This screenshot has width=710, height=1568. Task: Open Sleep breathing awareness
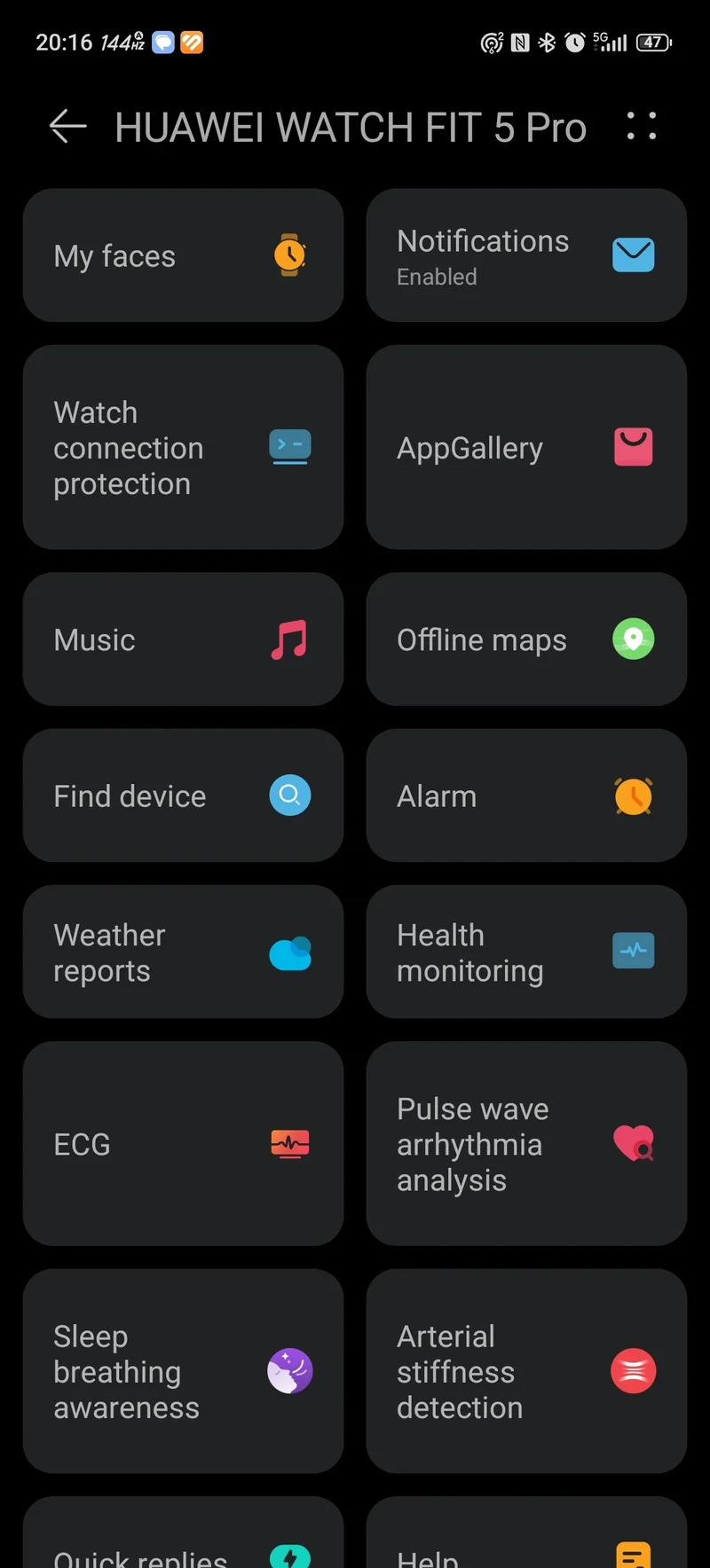(183, 1371)
